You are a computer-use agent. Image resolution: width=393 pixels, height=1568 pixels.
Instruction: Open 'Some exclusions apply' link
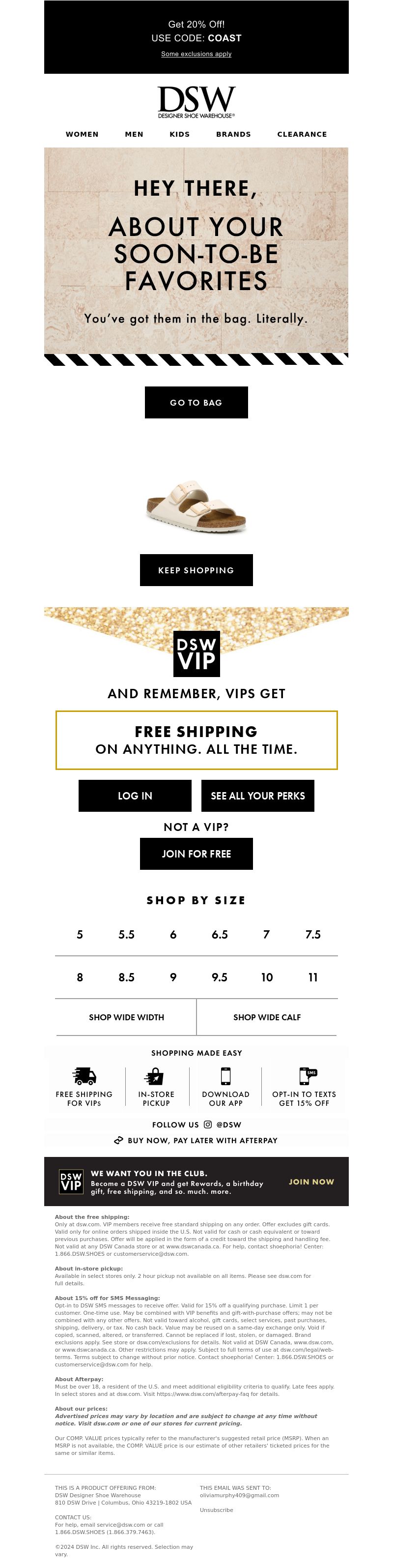tap(196, 54)
